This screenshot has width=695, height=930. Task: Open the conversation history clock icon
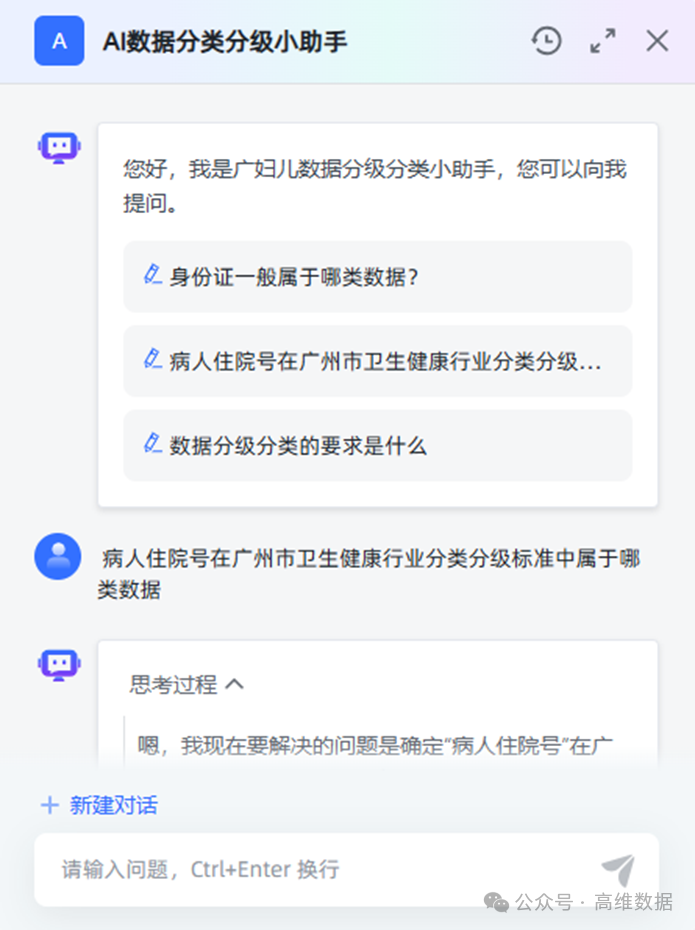546,41
